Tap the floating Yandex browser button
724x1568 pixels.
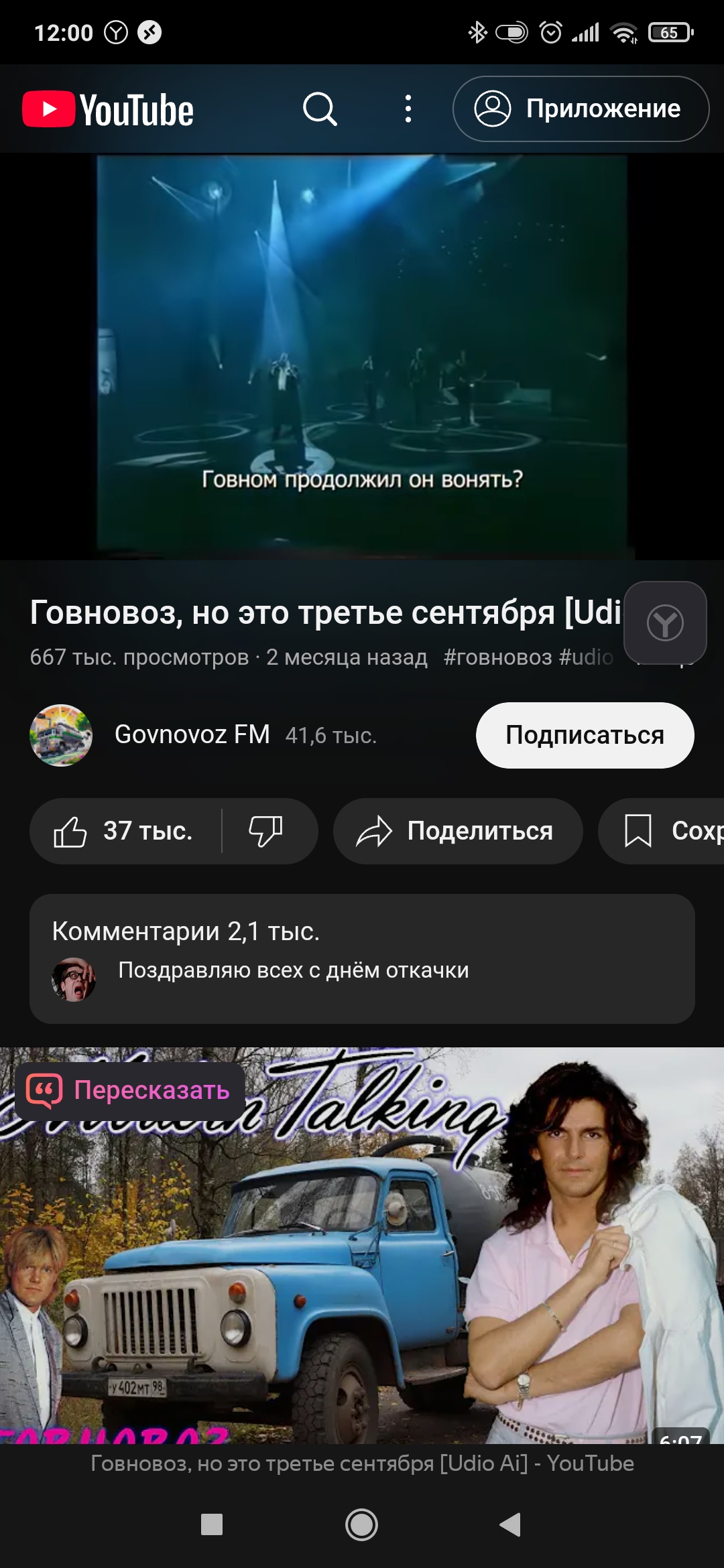tap(665, 623)
